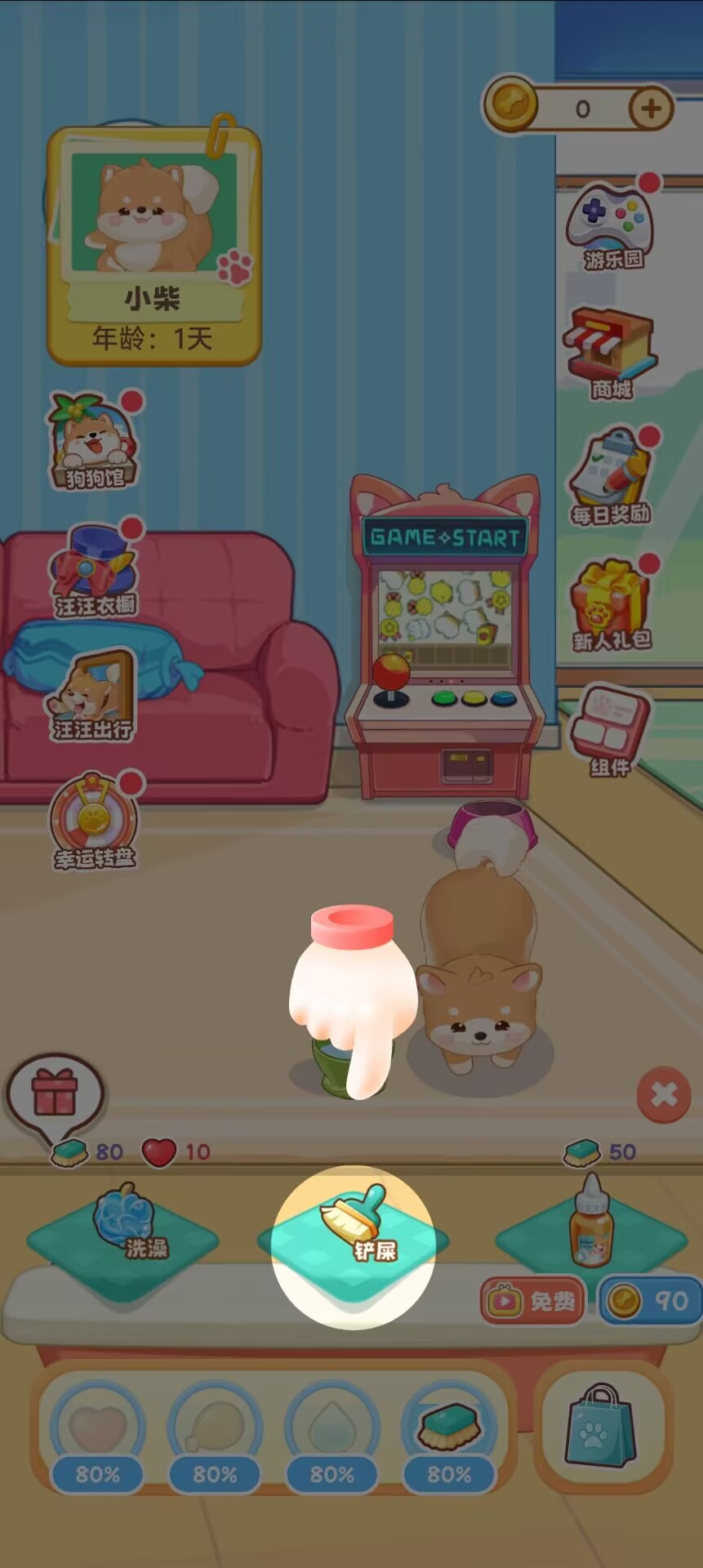Tap the 免费 free video button

coord(533,1300)
